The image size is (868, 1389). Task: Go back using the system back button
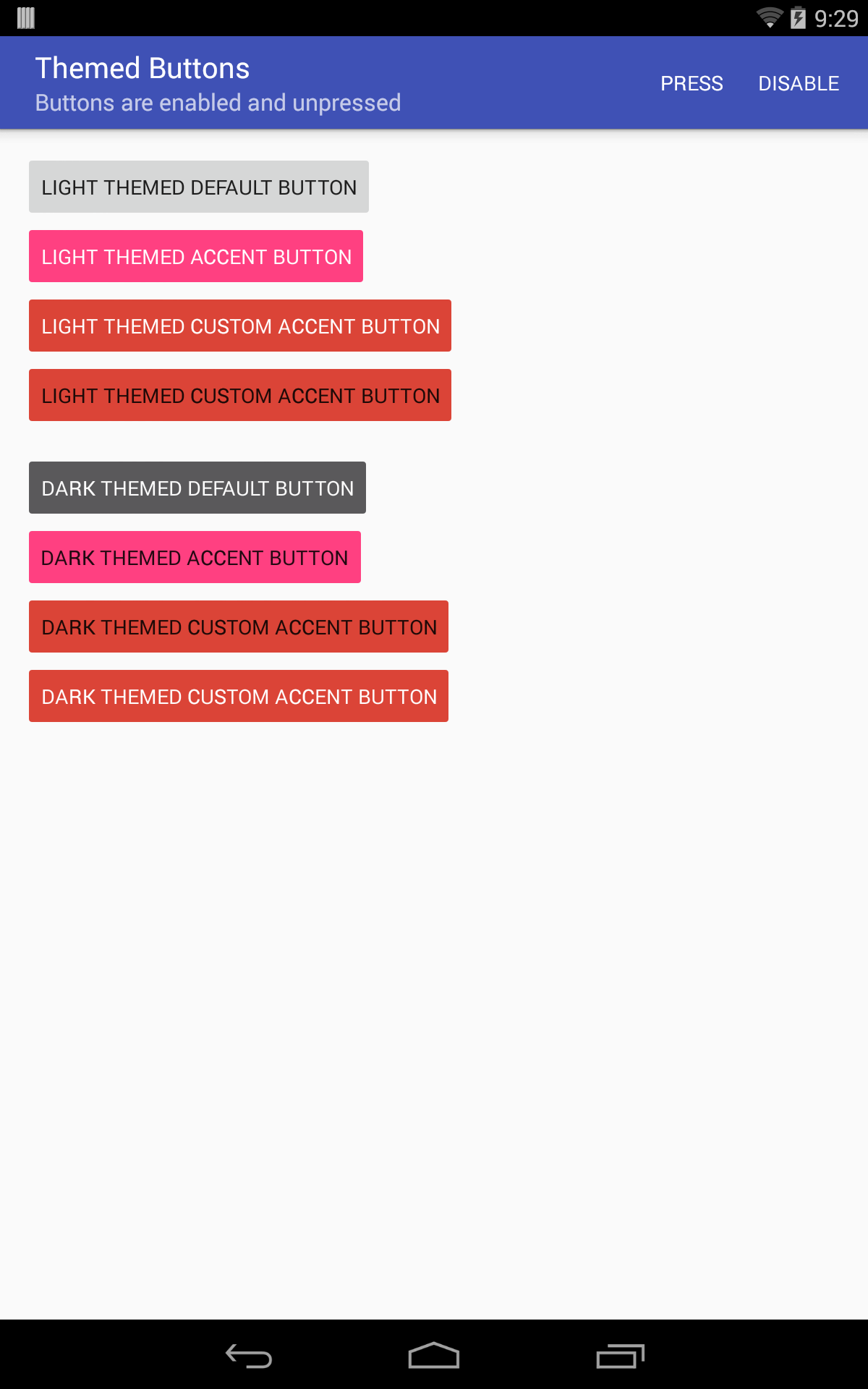coord(249,1356)
